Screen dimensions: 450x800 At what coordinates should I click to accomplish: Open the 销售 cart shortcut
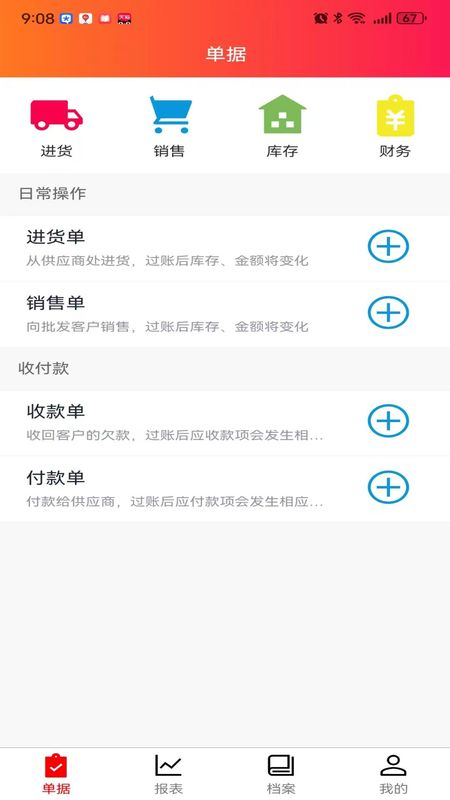169,128
